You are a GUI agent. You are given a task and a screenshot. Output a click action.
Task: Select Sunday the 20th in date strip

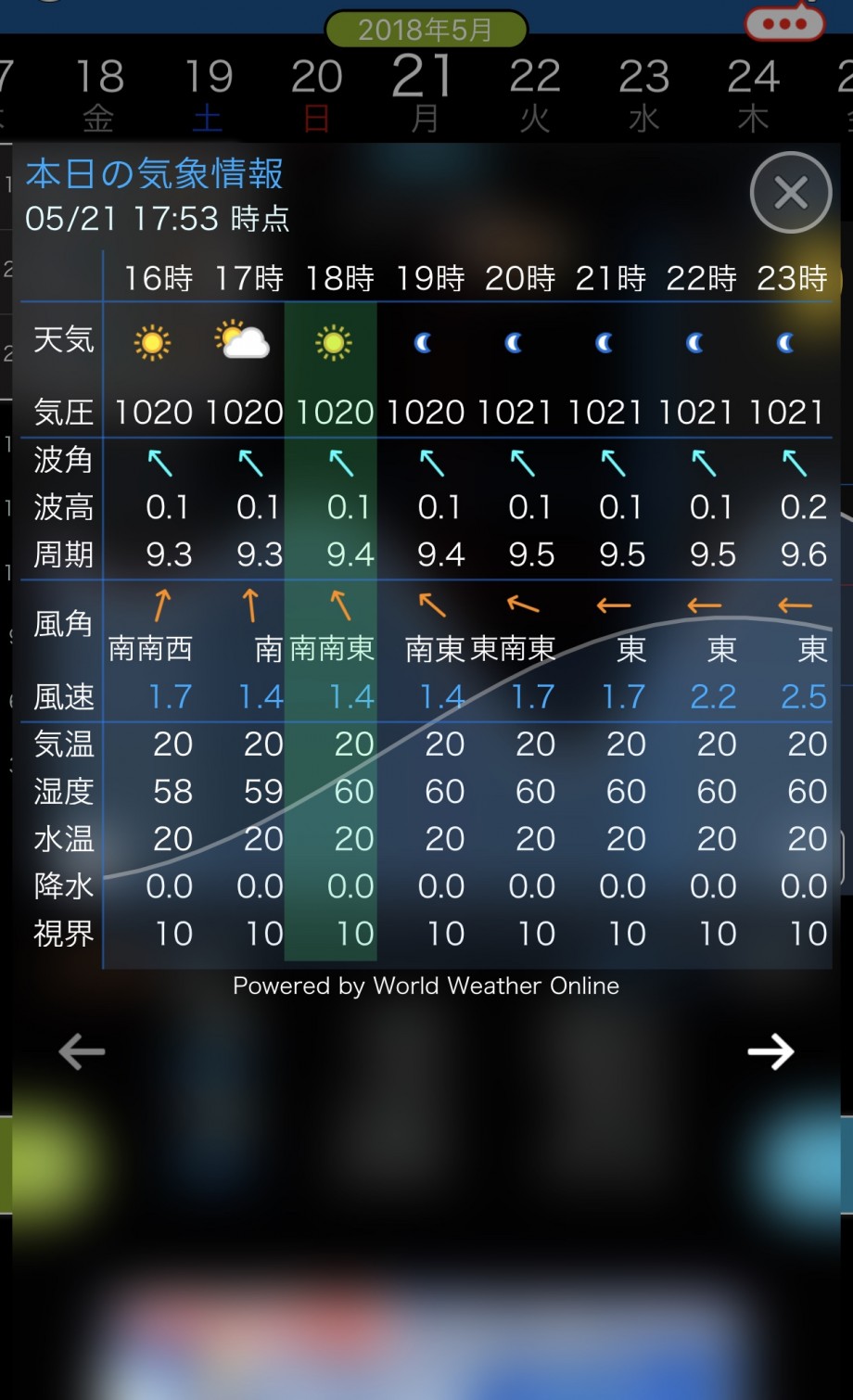coord(316,93)
